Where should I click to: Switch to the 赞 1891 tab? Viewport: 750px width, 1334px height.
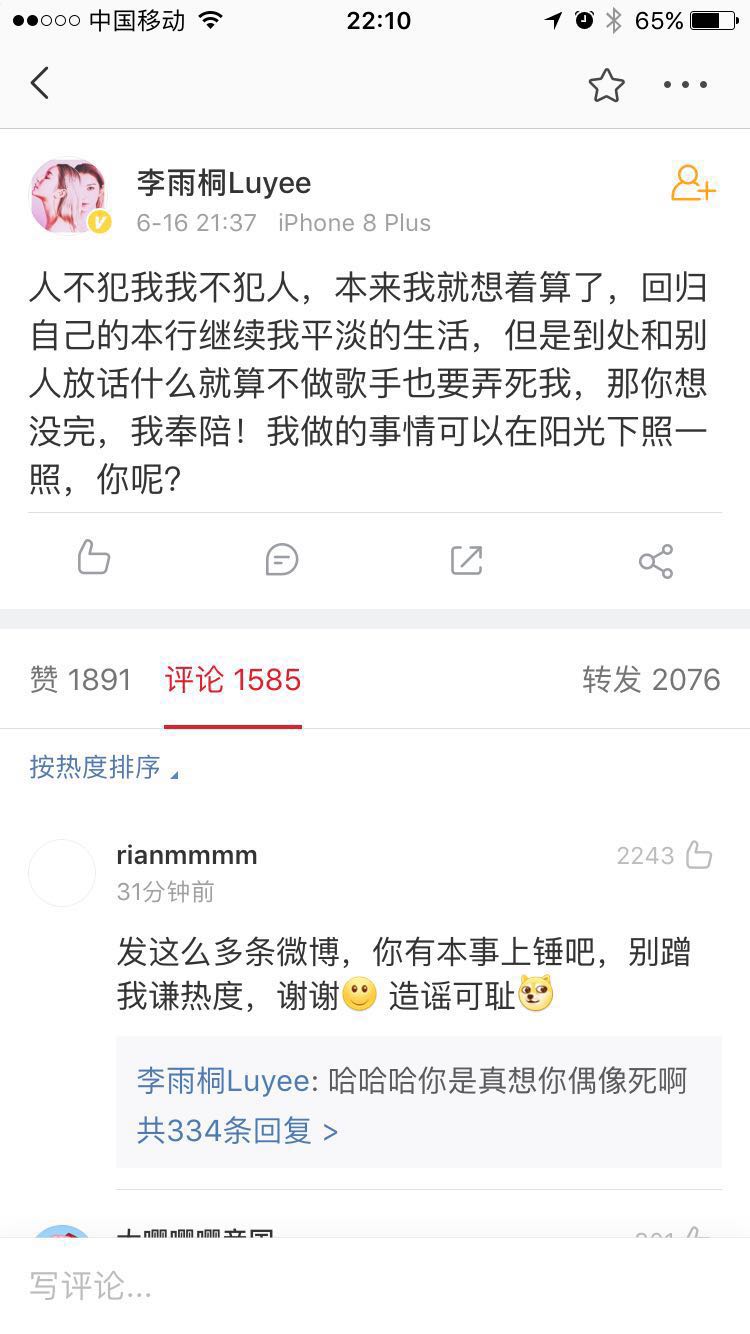81,680
